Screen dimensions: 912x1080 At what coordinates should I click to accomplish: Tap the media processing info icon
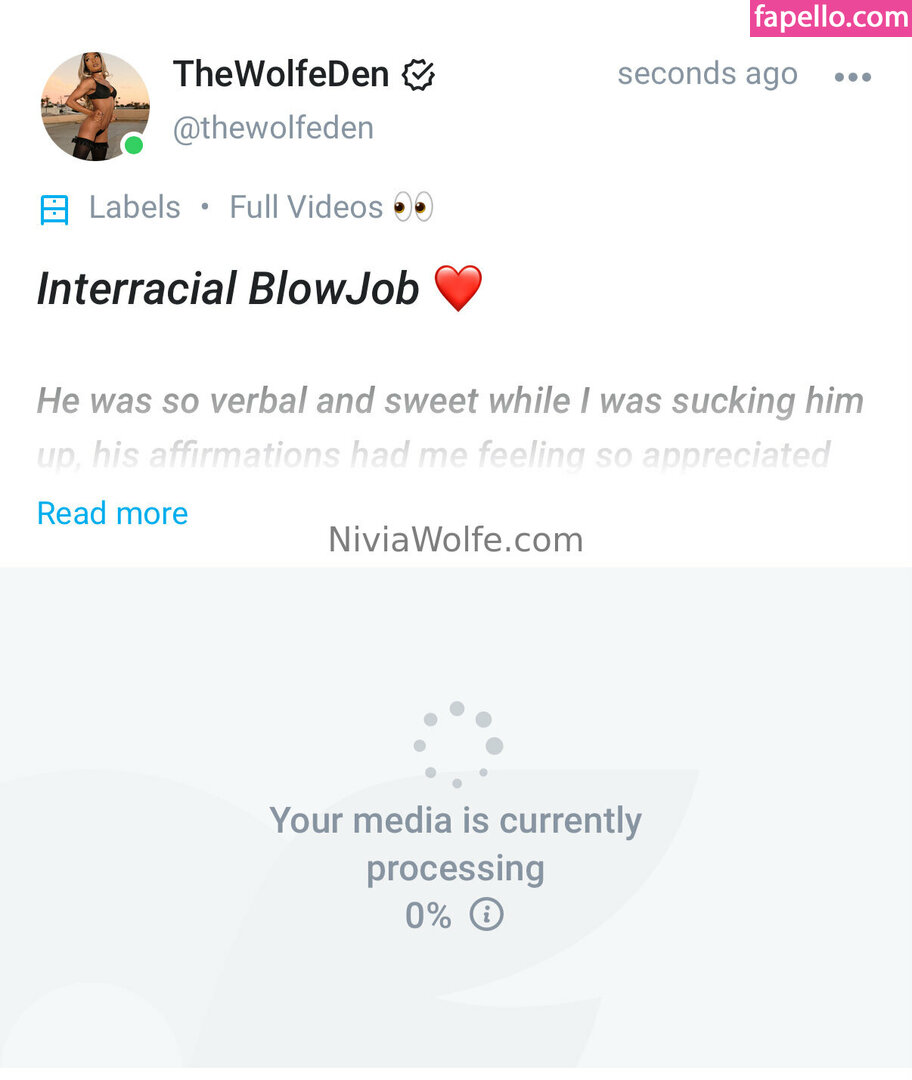[x=486, y=914]
